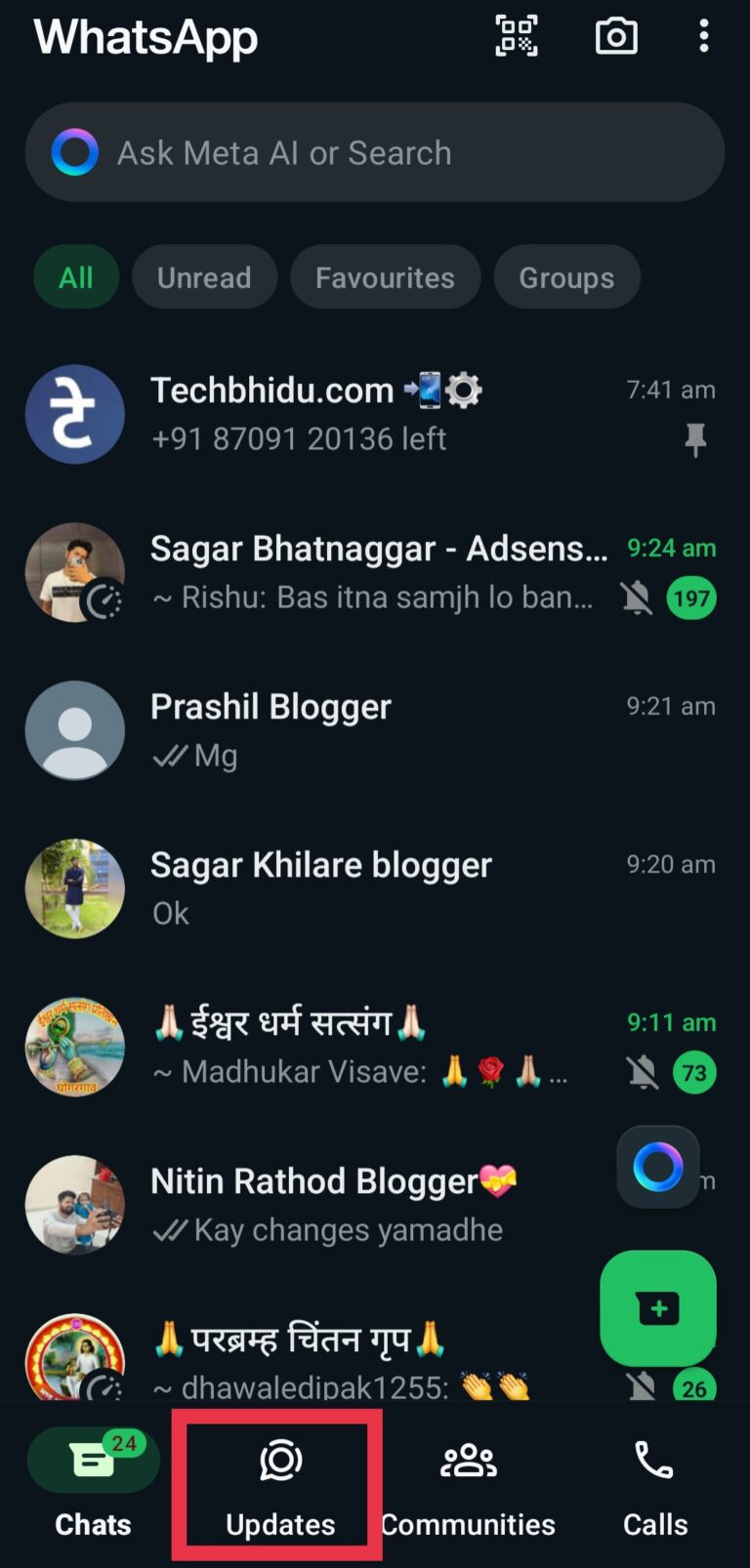The height and width of the screenshot is (1568, 750).
Task: Open the QR code scanner
Action: (x=517, y=36)
